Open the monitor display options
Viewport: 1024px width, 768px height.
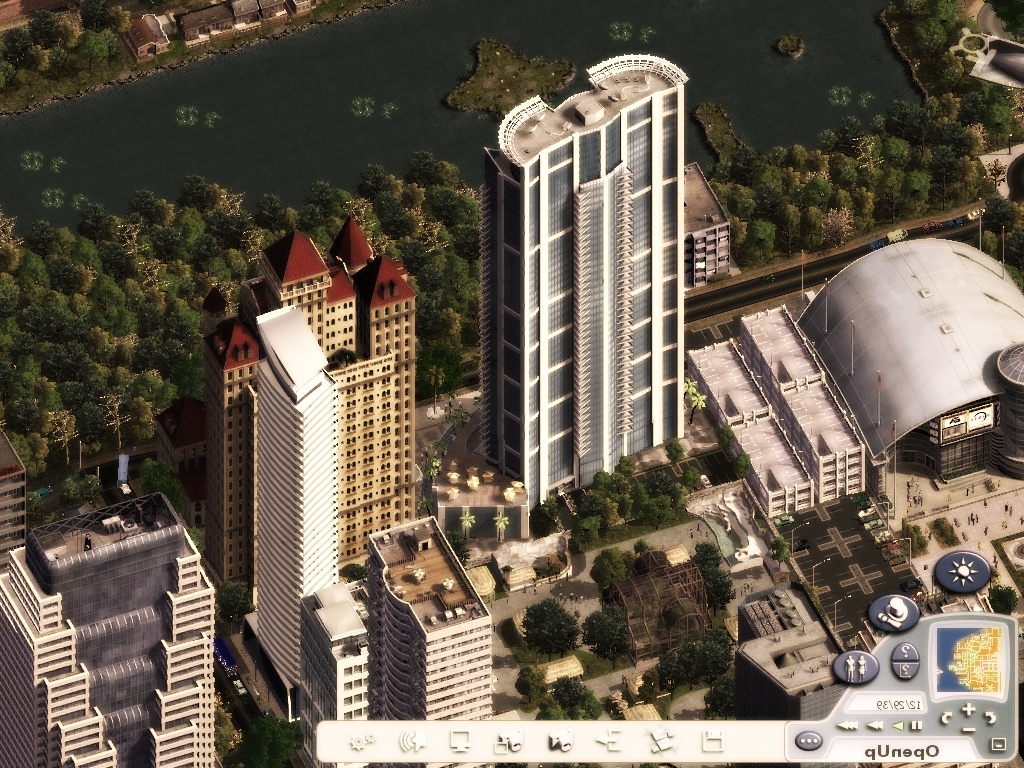[x=460, y=742]
